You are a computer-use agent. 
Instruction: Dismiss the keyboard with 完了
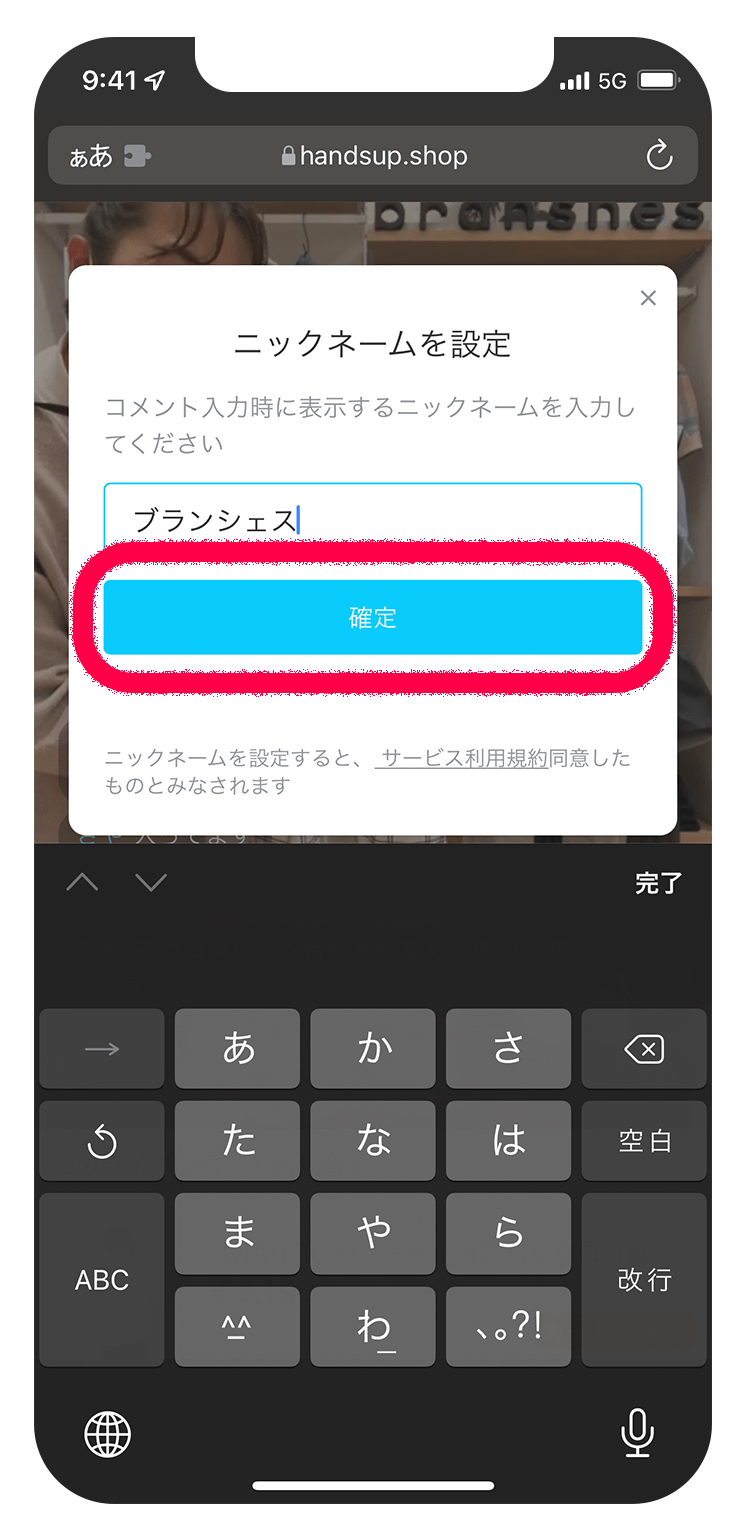pos(657,883)
